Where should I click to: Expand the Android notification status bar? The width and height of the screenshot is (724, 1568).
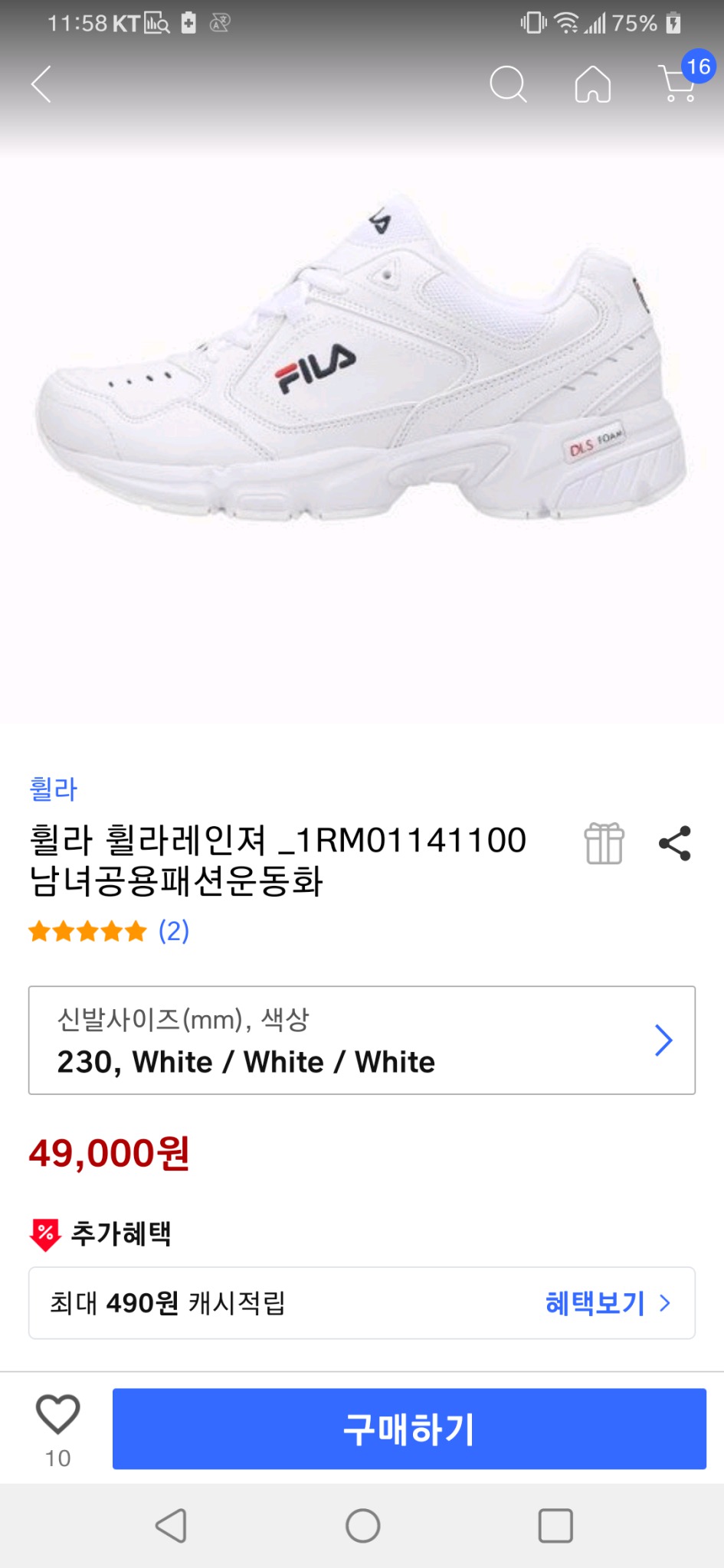pos(362,23)
